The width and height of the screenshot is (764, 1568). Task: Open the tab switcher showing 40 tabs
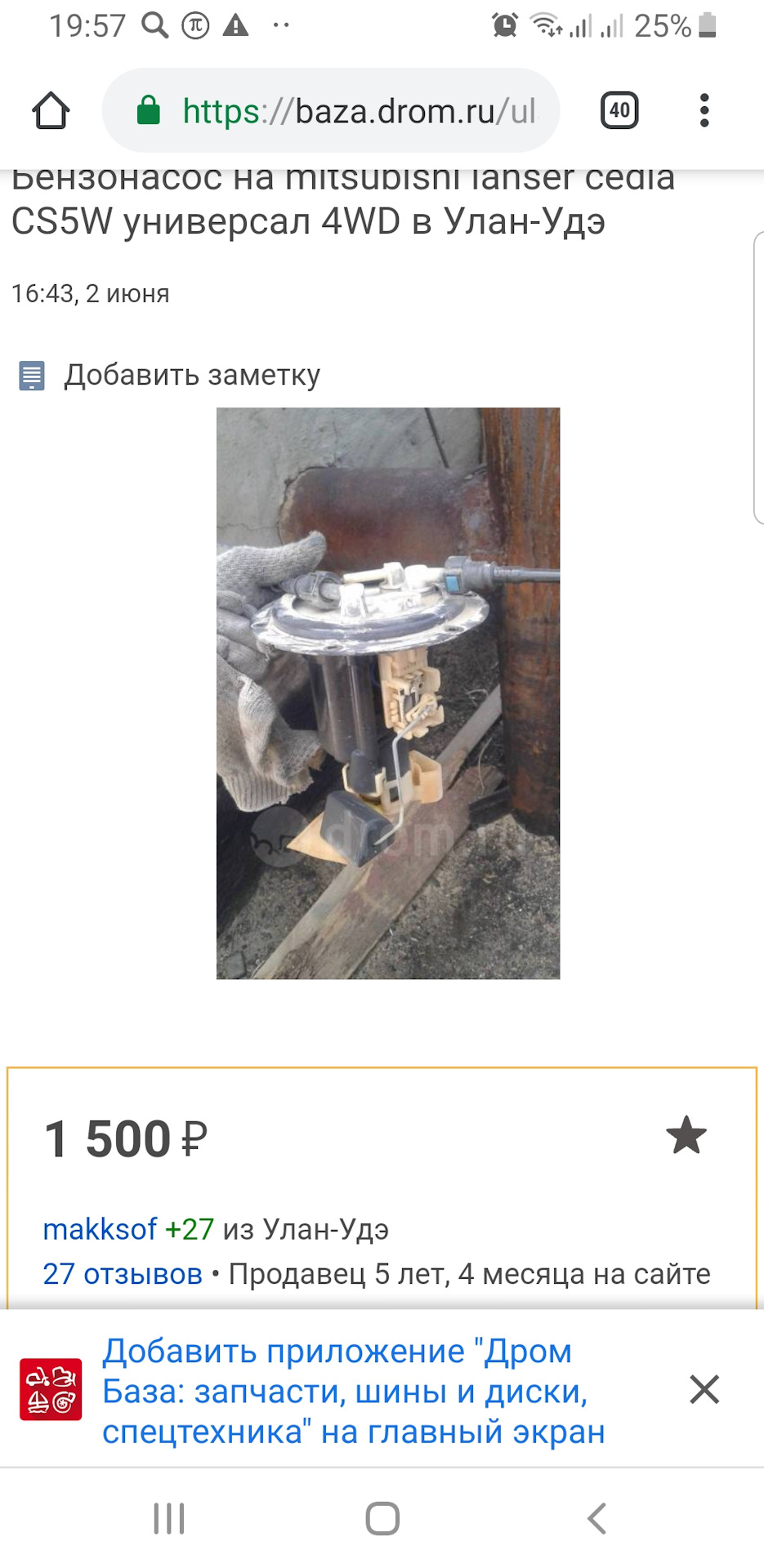tap(619, 111)
